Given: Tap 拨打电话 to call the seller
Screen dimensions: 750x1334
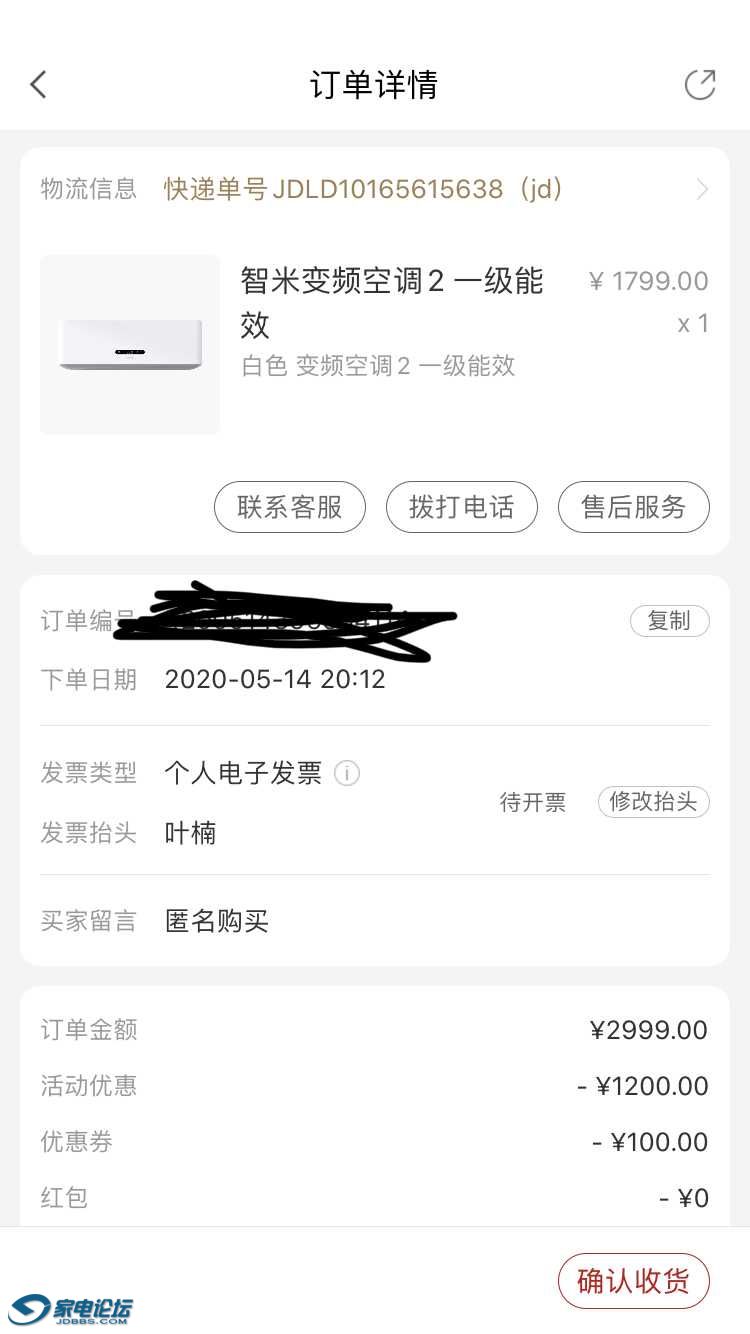Looking at the screenshot, I should coord(462,507).
